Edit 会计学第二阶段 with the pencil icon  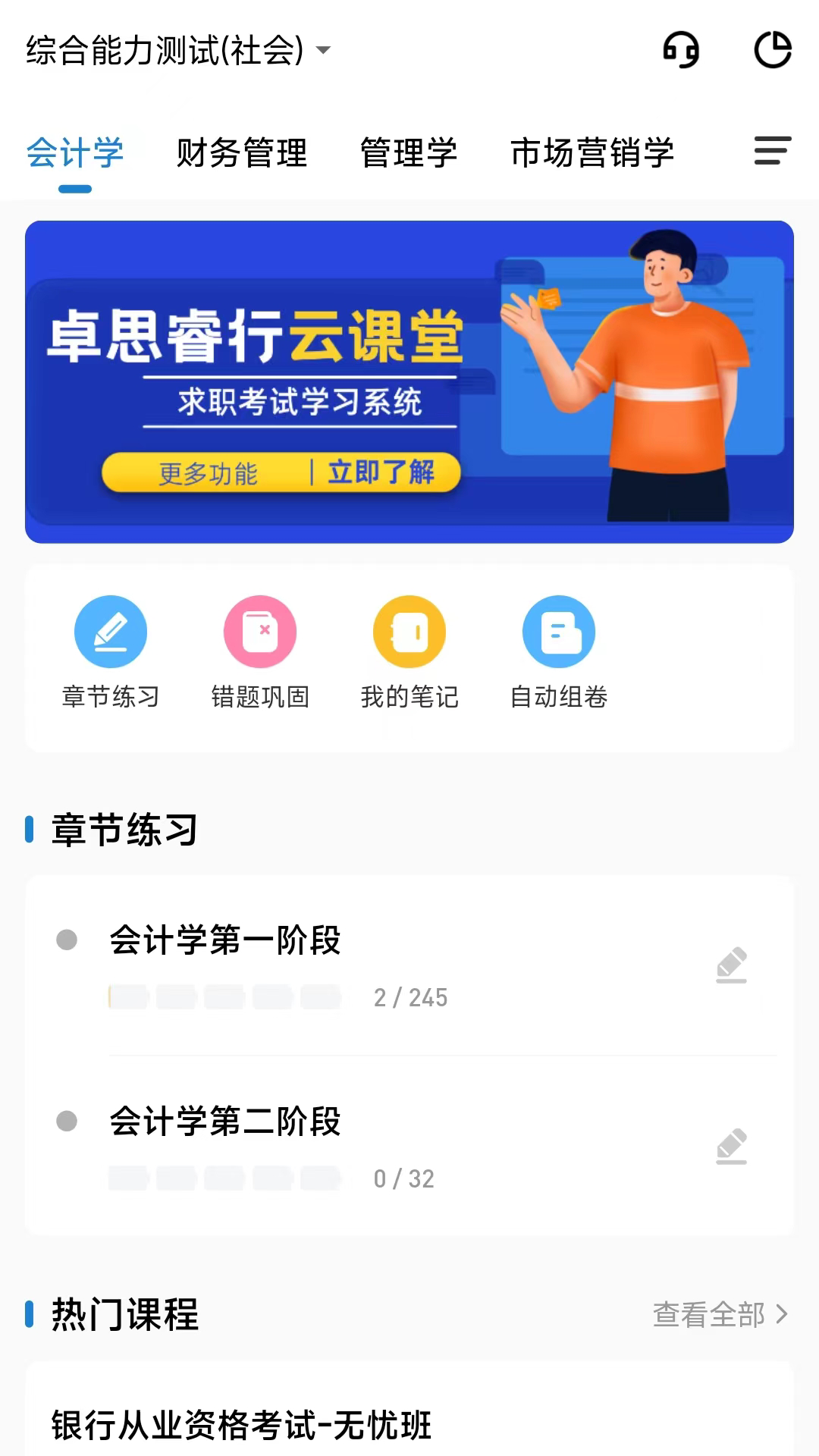(732, 1146)
